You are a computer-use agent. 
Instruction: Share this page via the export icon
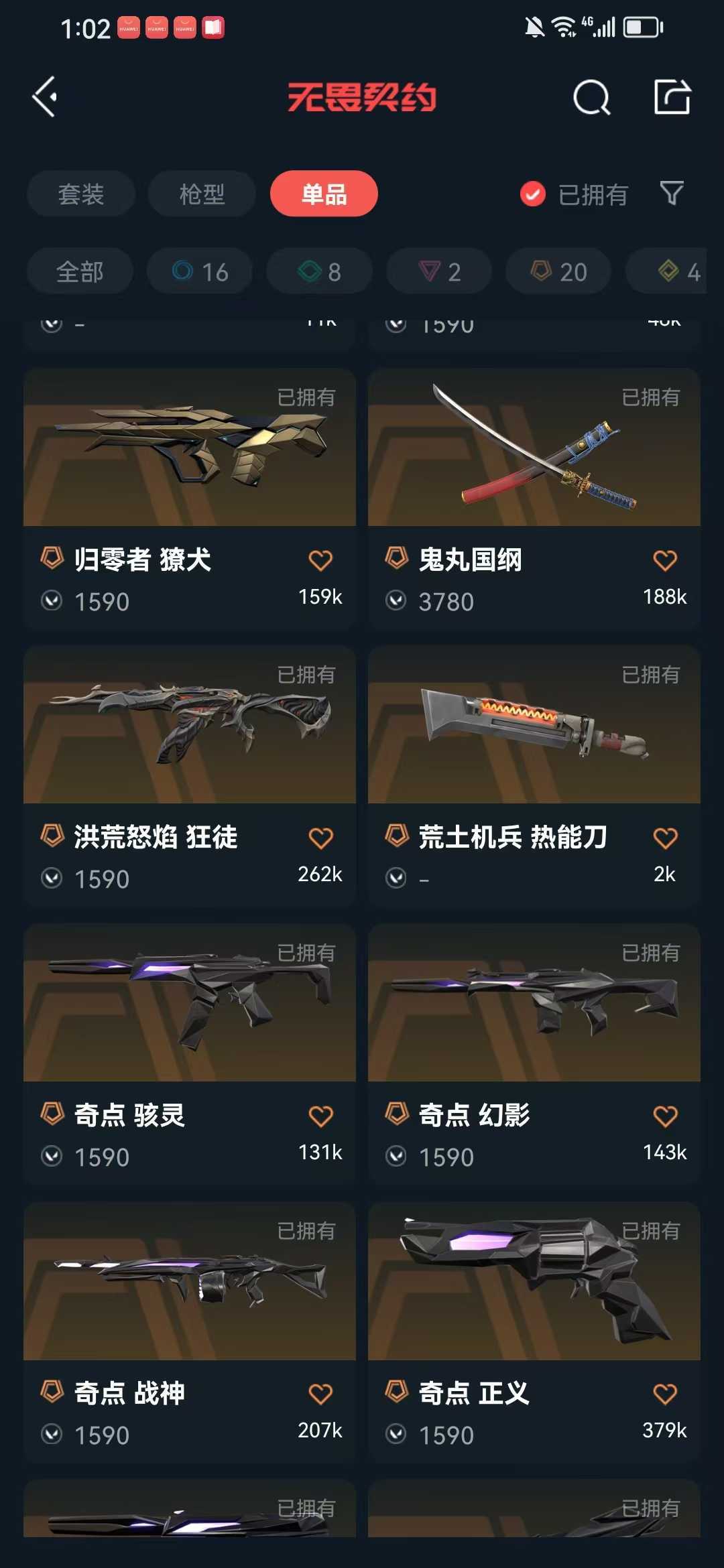pos(672,96)
